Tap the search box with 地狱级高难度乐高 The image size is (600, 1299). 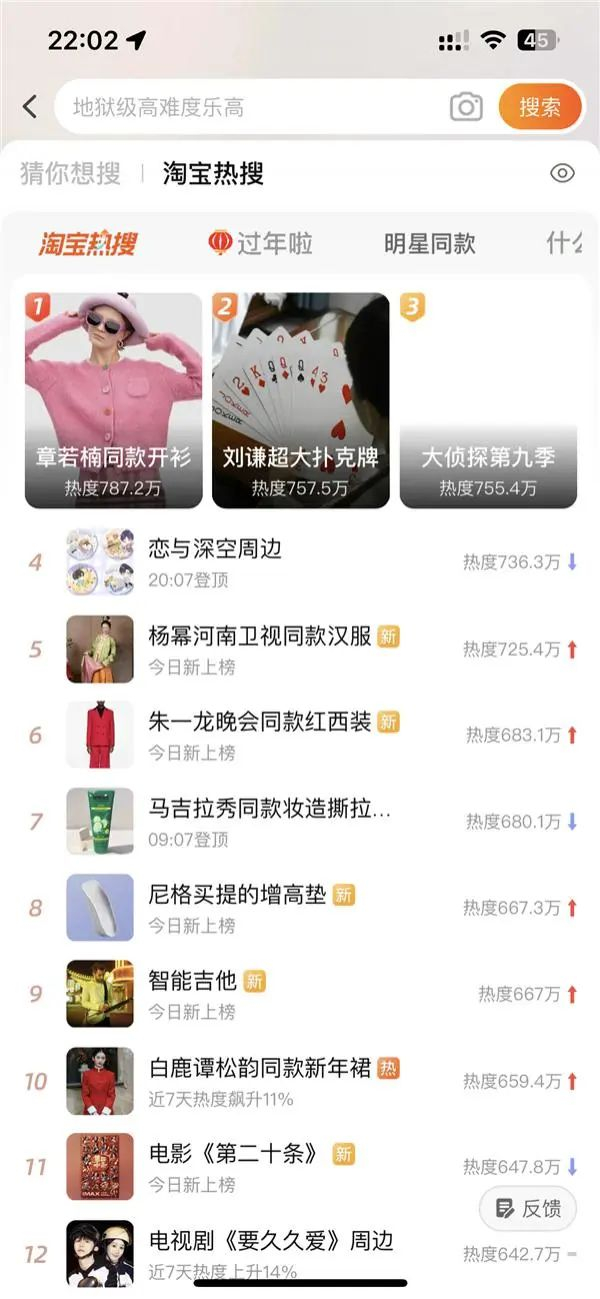click(250, 107)
